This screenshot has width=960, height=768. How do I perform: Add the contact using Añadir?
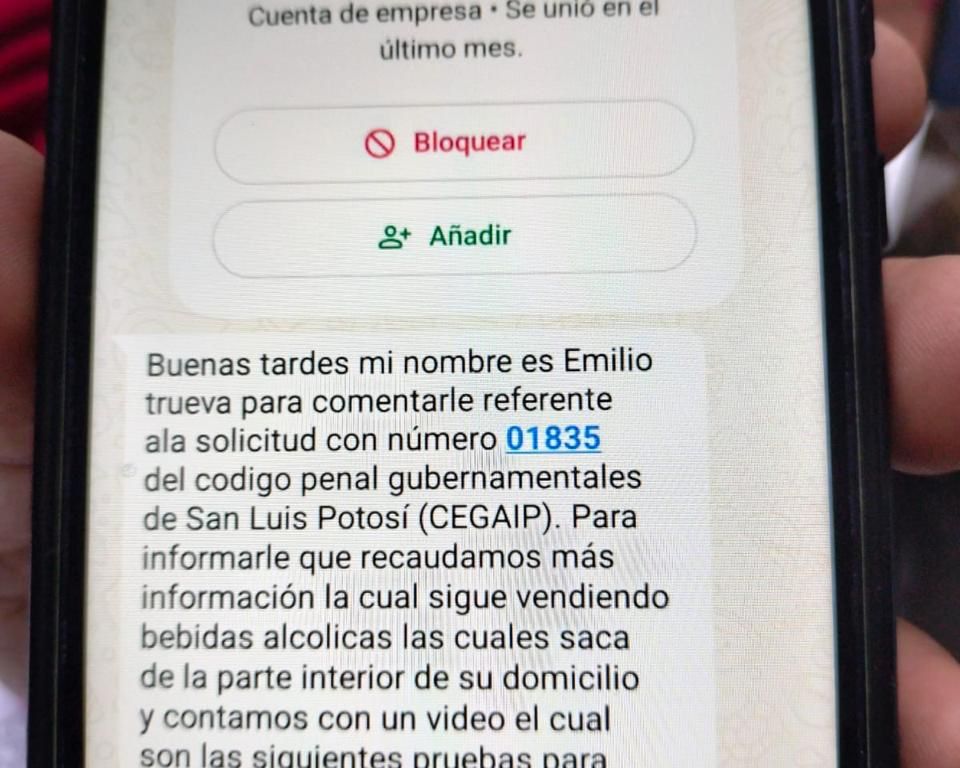[x=453, y=236]
